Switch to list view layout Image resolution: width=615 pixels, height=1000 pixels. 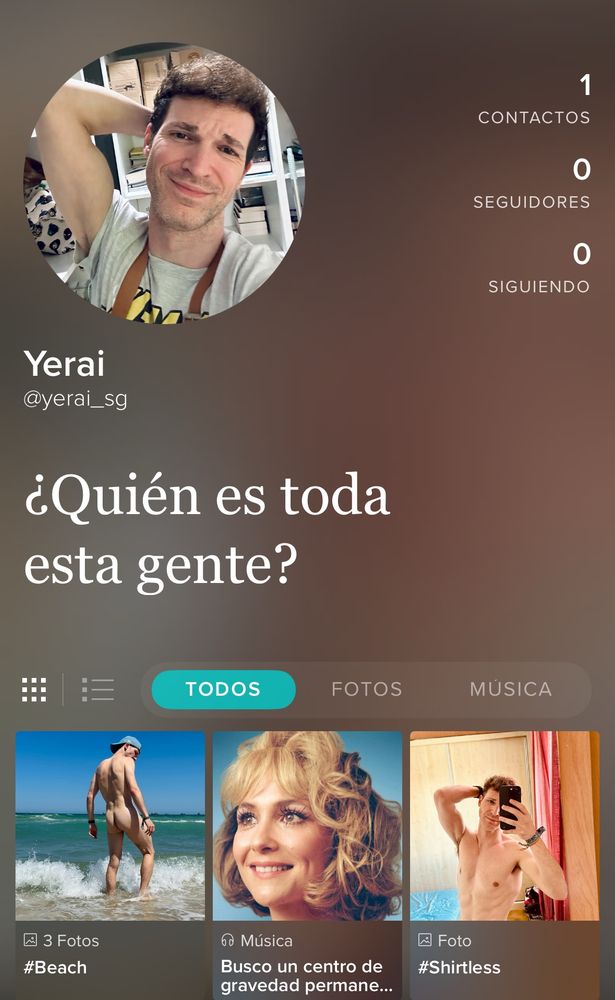pyautogui.click(x=98, y=689)
